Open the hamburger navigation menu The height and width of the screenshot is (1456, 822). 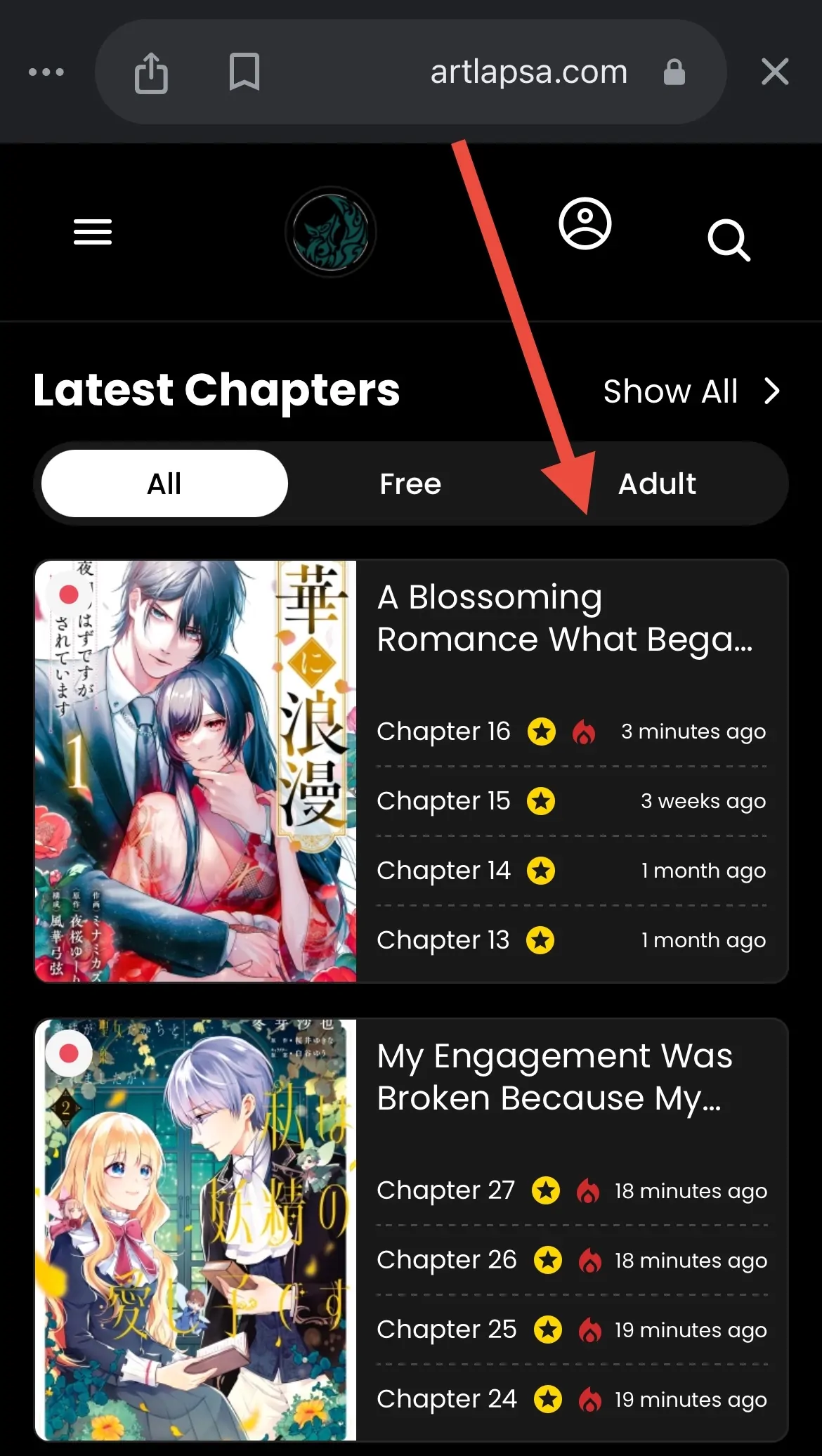click(x=93, y=232)
